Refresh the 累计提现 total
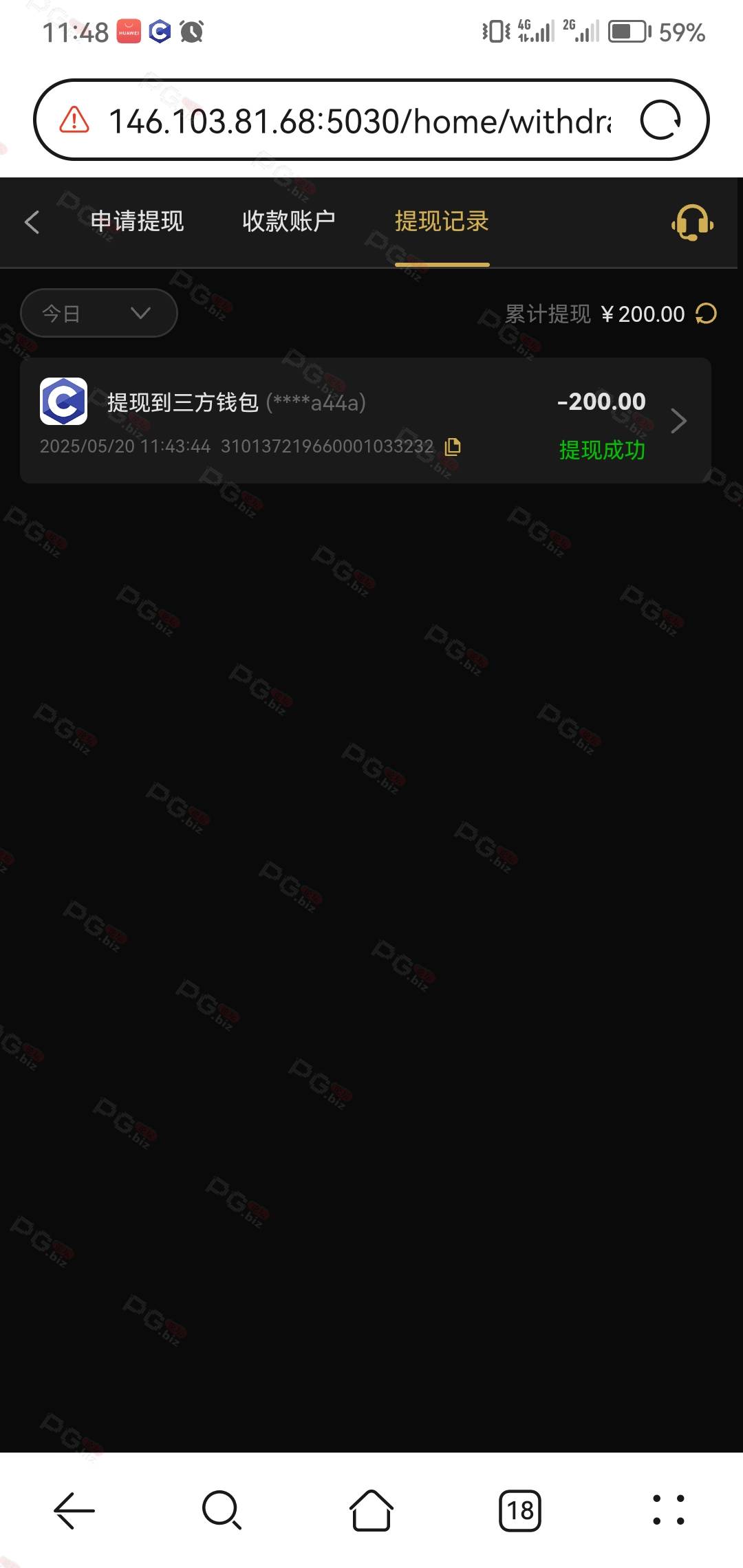The height and width of the screenshot is (1568, 743). click(x=706, y=314)
